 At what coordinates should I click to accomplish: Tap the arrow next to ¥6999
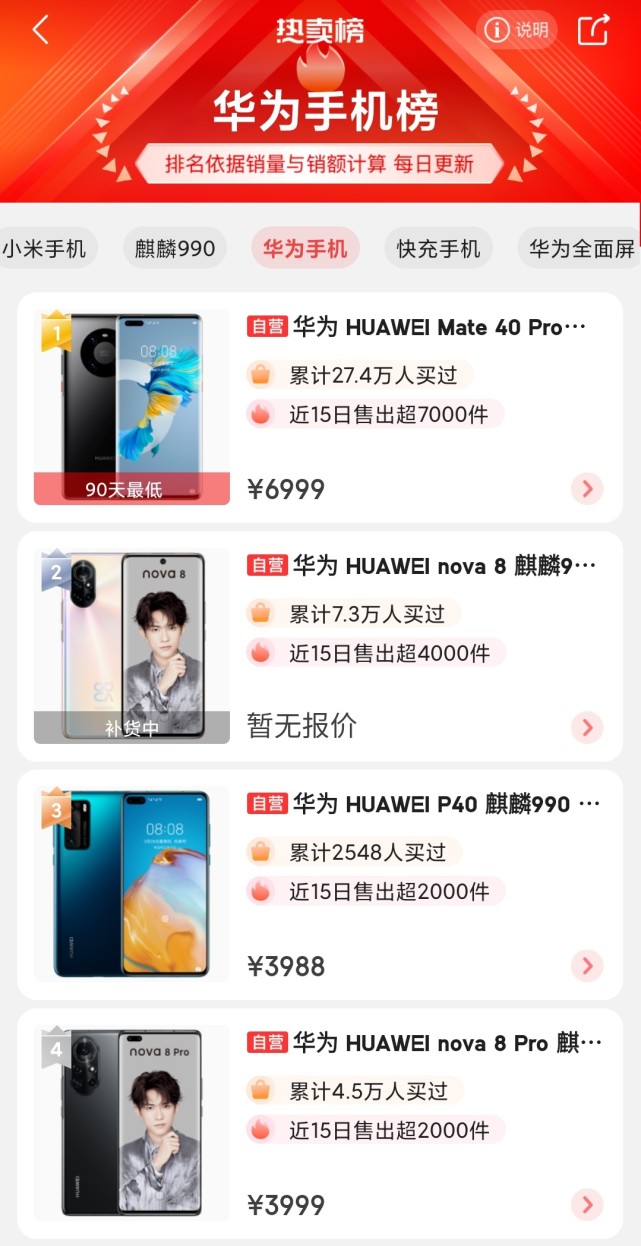587,489
